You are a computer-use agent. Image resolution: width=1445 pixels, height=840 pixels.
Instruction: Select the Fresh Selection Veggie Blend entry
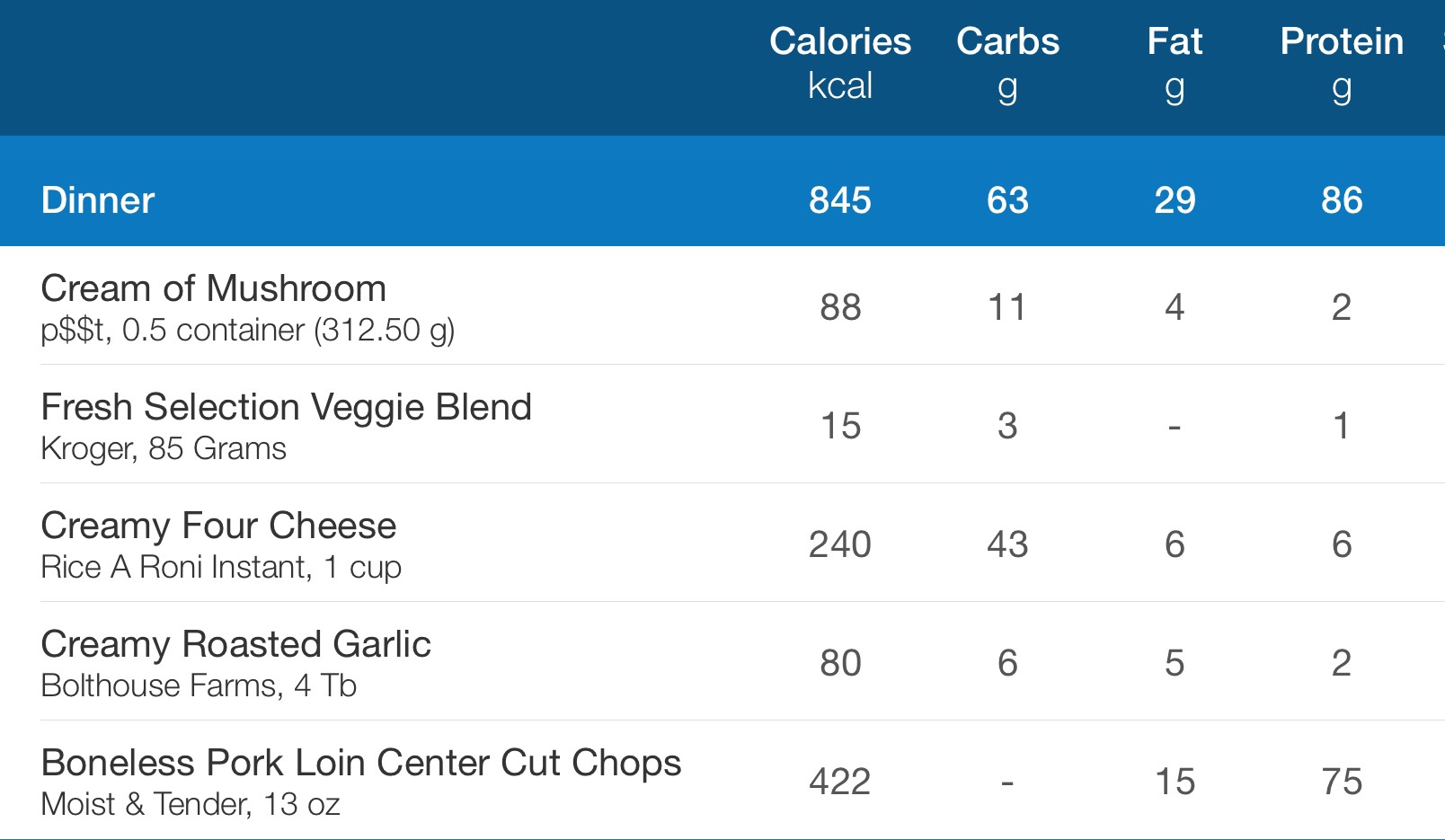tap(286, 425)
